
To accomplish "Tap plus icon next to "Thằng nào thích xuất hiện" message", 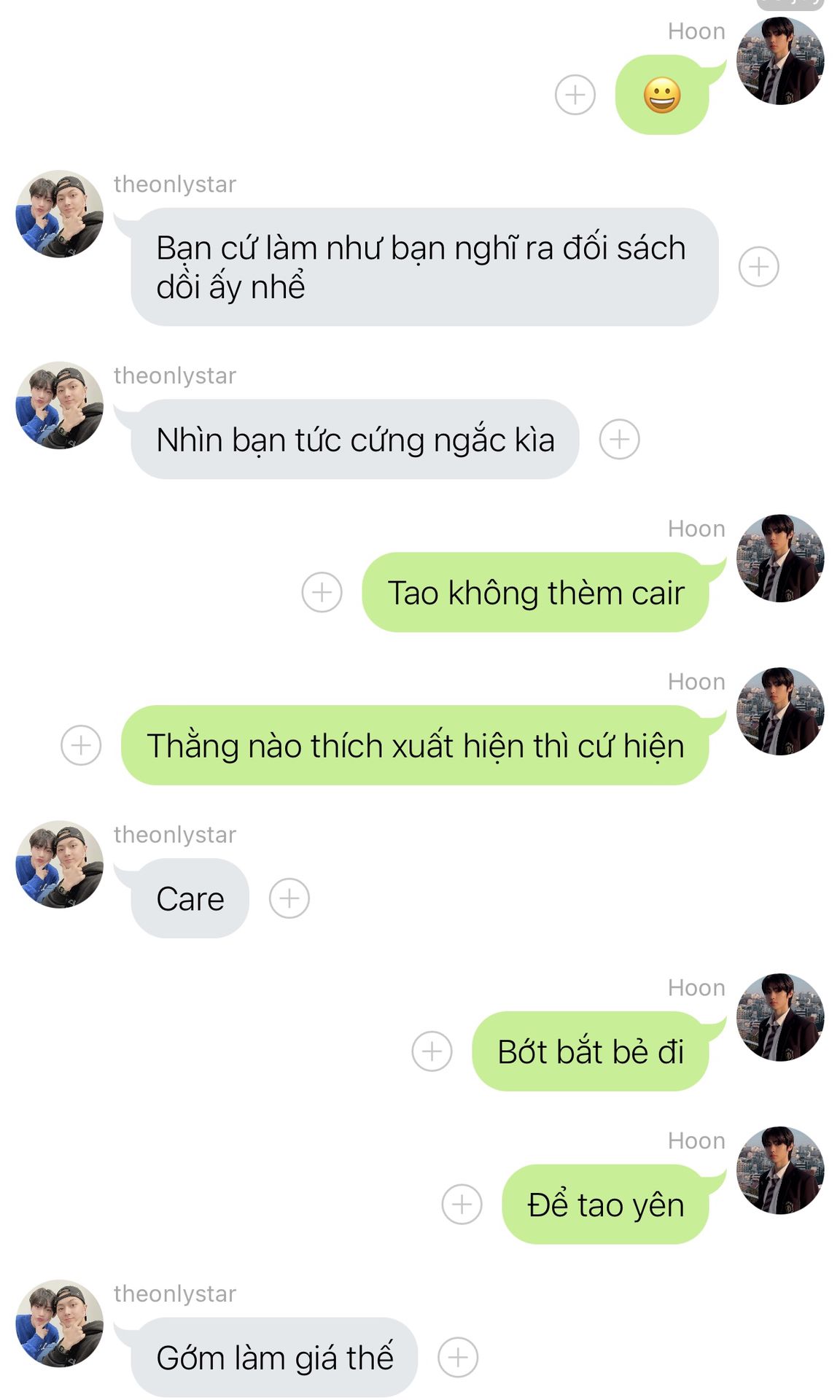I will click(x=81, y=745).
